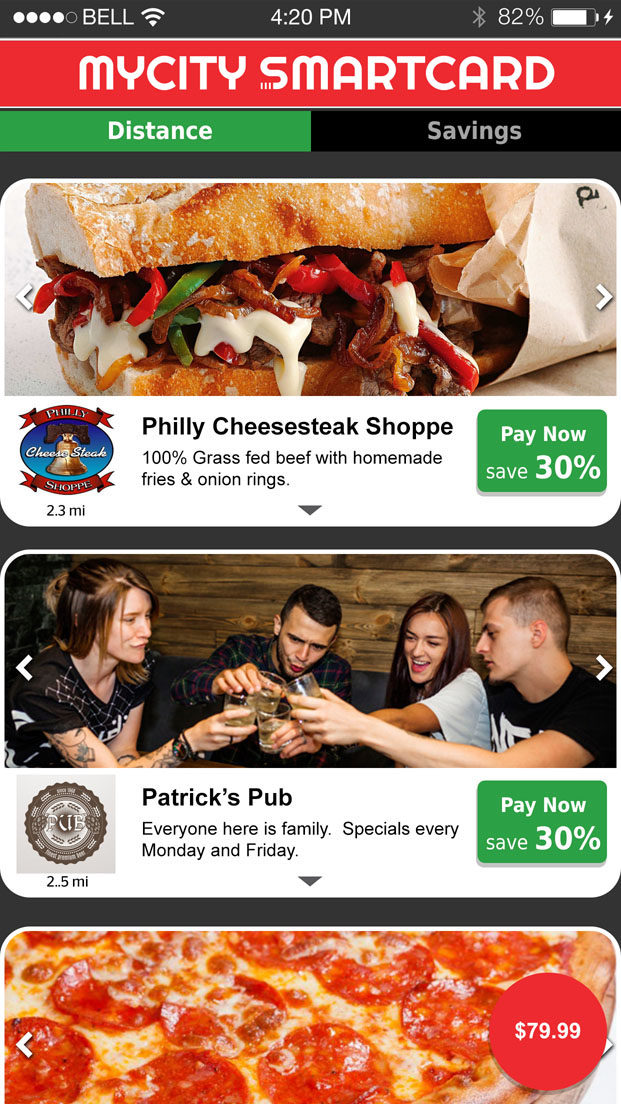The image size is (621, 1104).
Task: Show previous photo for Patrick's Pub
Action: point(24,667)
